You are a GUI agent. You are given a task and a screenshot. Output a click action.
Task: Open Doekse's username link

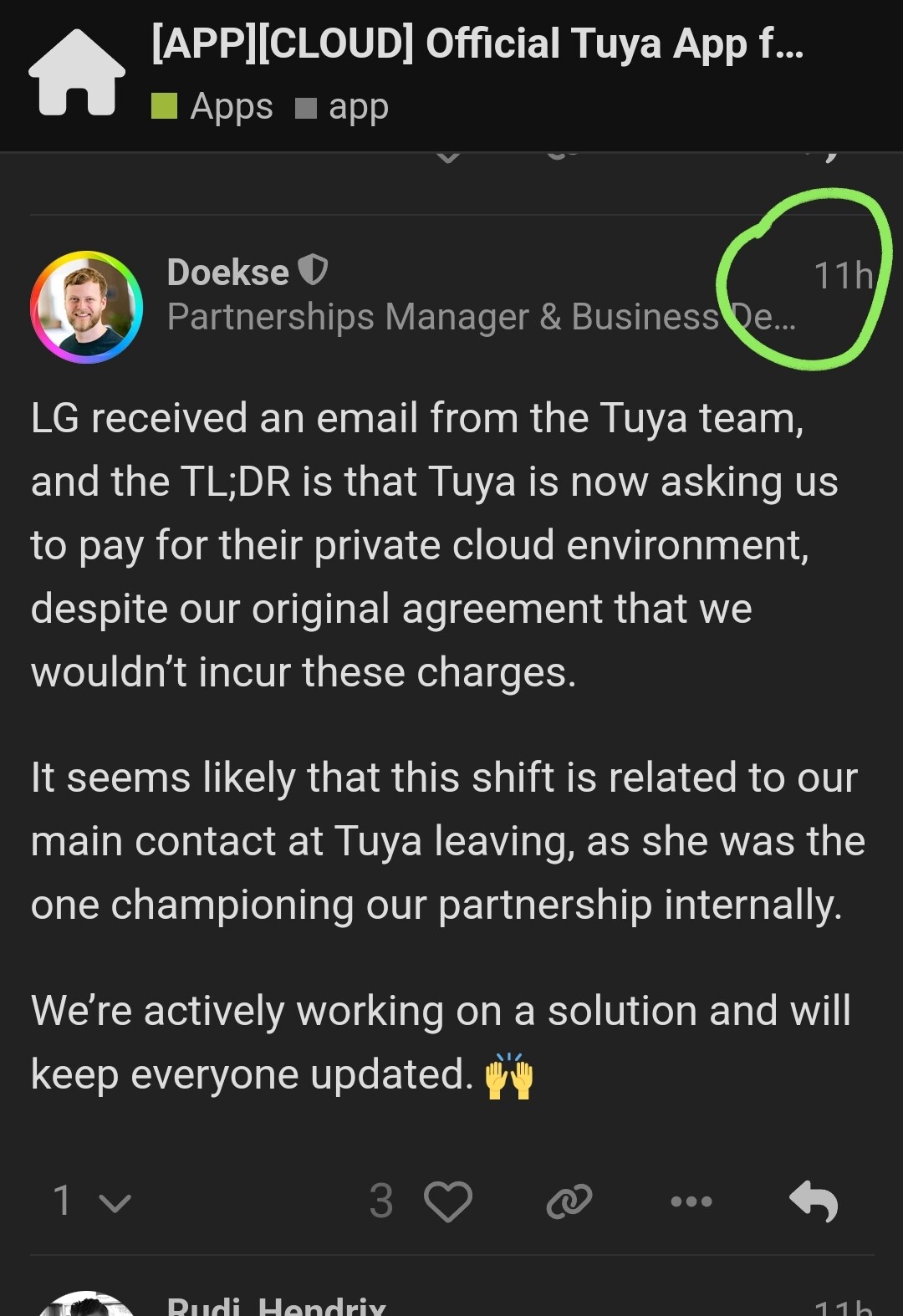(x=227, y=272)
